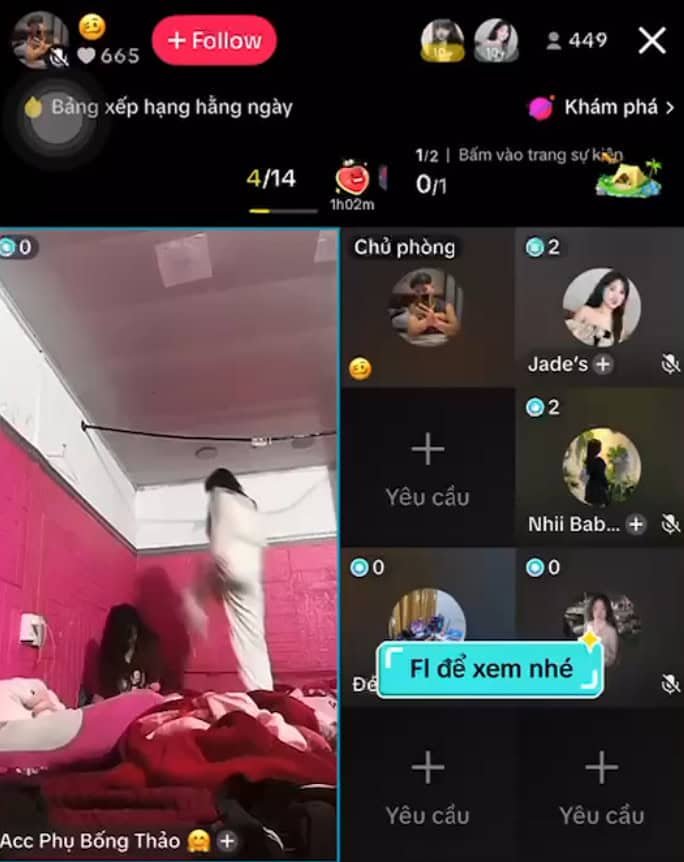
Task: Open the daily ranking board
Action: coord(160,107)
